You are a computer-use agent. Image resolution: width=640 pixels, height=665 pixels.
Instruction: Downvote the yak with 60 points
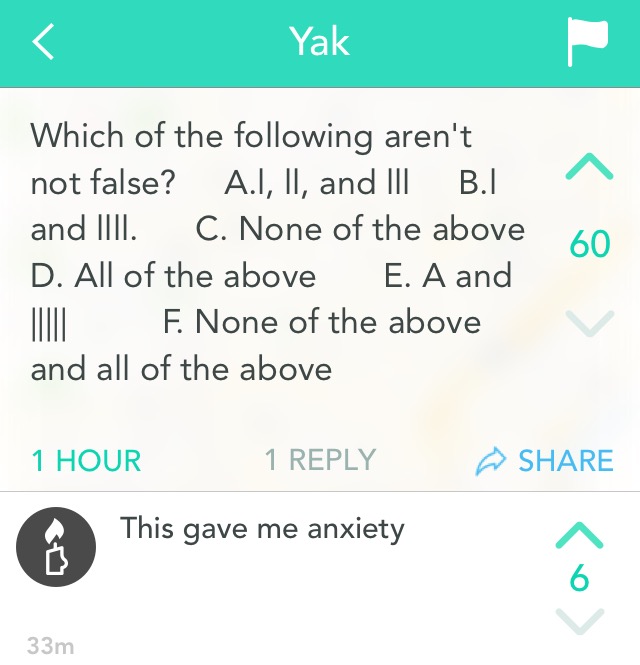point(590,323)
